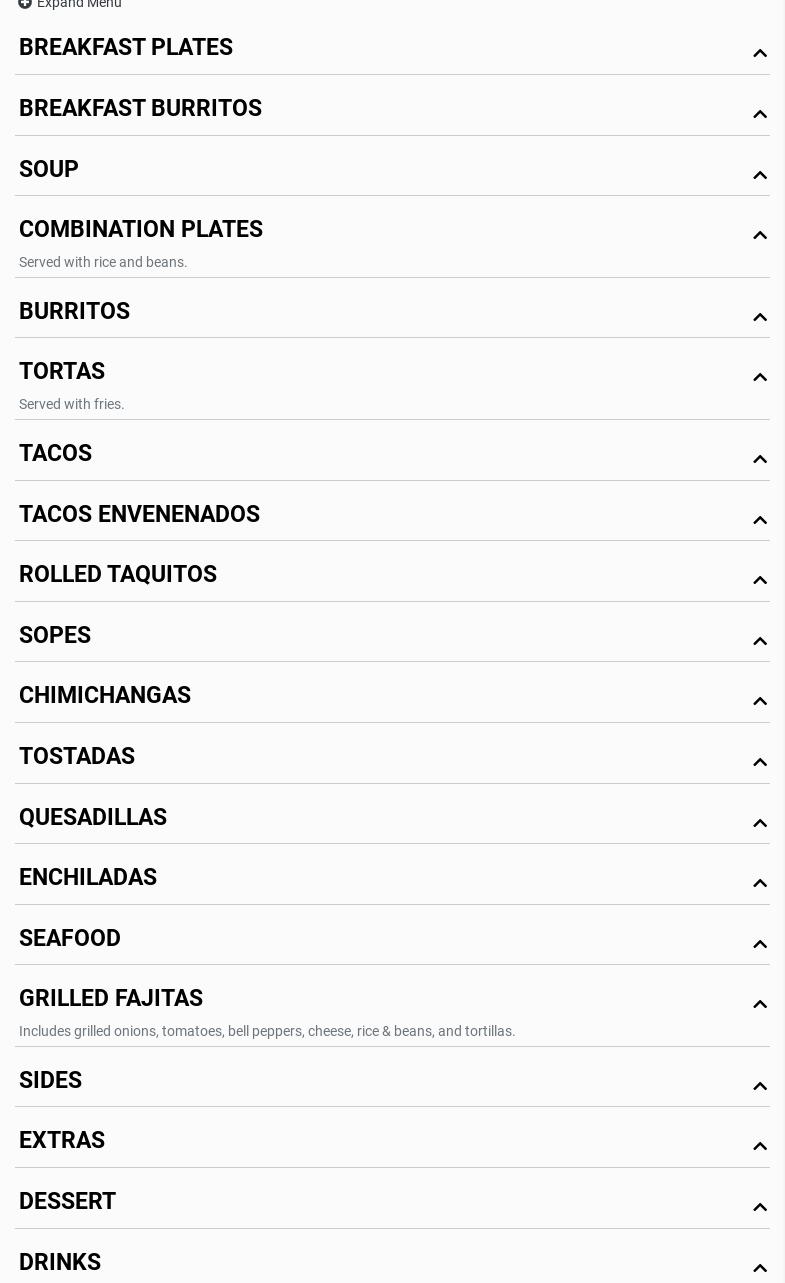This screenshot has width=785, height=1283.
Task: Show the Tostadas items
Action: pyautogui.click(x=77, y=757)
